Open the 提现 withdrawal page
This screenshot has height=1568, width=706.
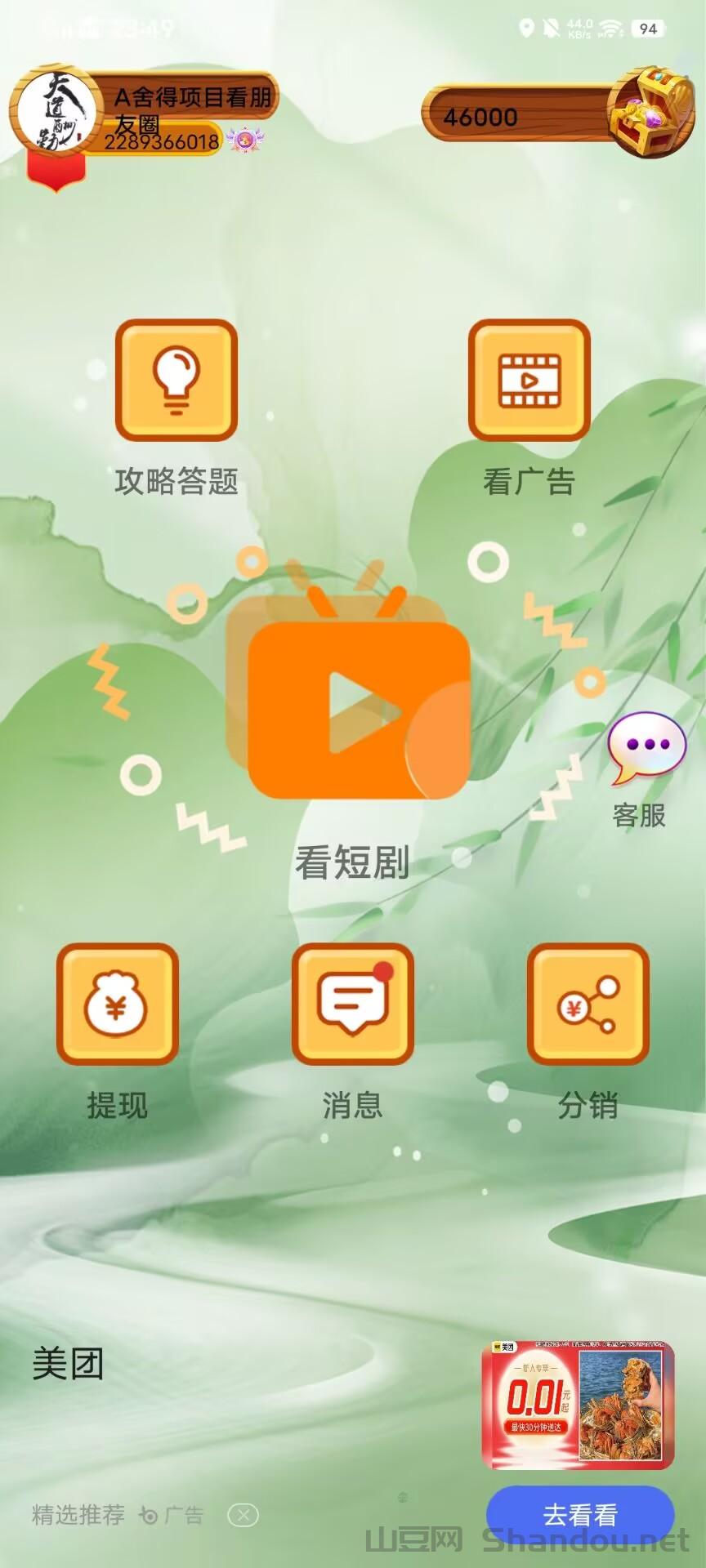pyautogui.click(x=117, y=1004)
